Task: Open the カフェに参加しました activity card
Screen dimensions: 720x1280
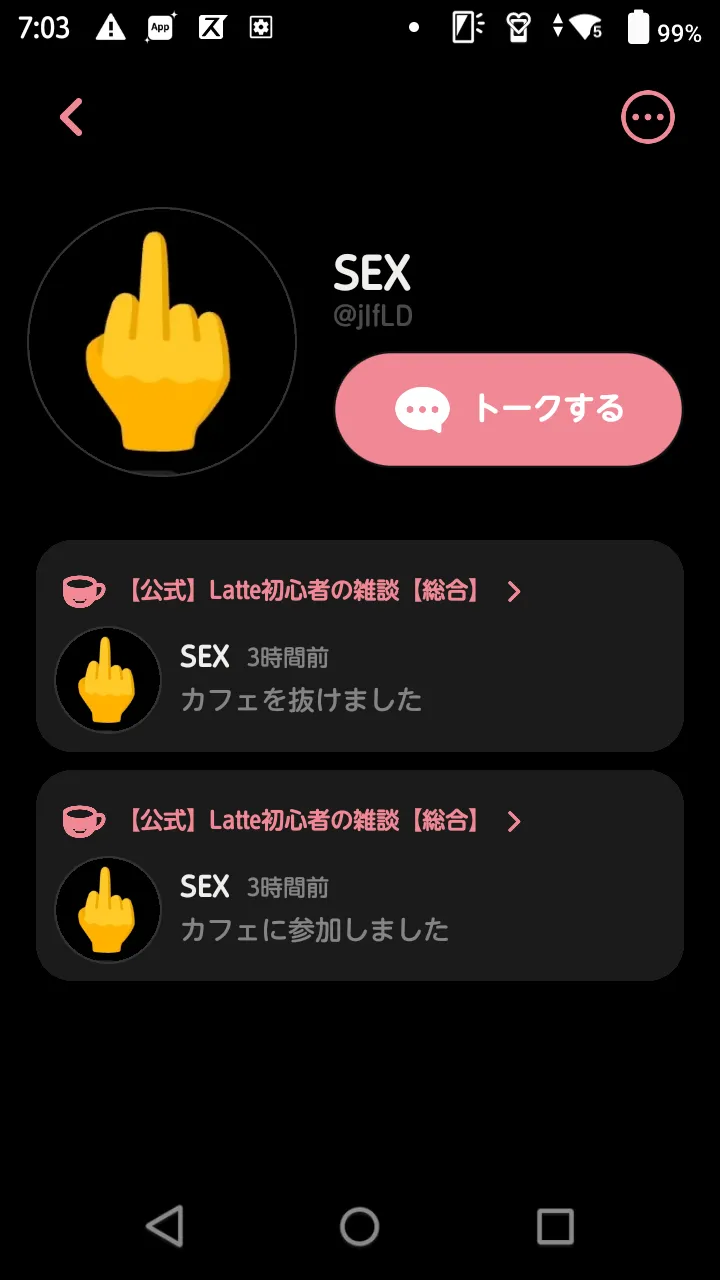Action: click(360, 911)
